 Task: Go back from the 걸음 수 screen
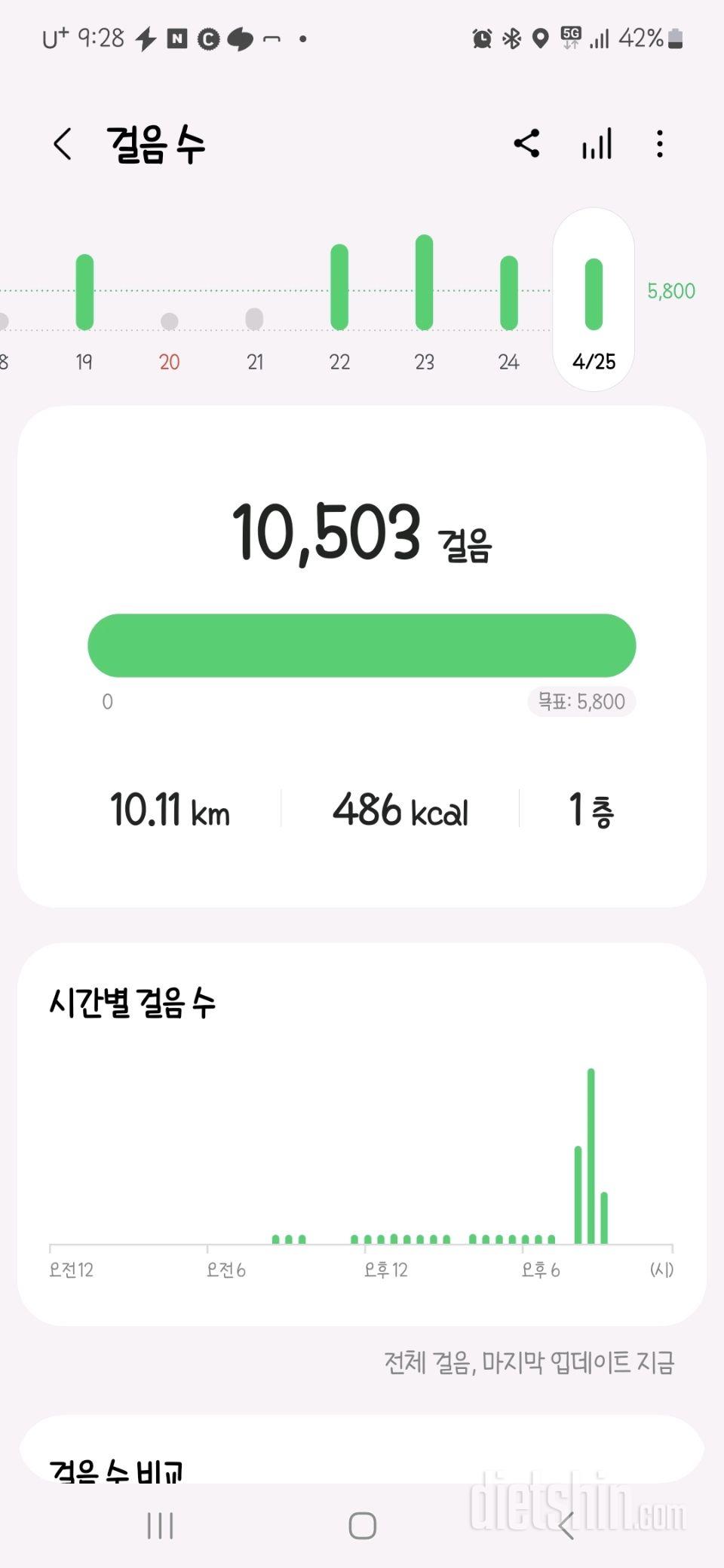pos(63,143)
